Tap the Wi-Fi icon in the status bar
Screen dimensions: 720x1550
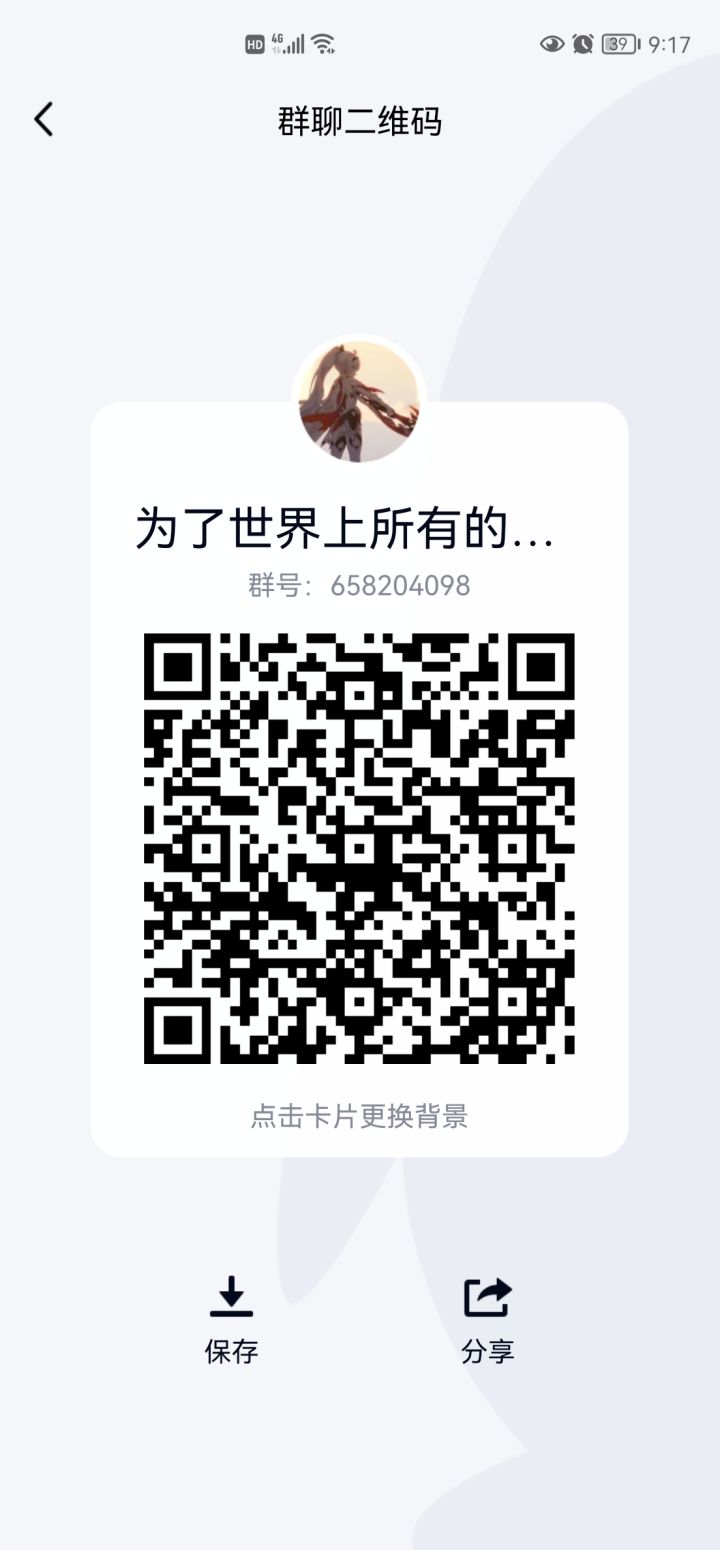pyautogui.click(x=320, y=43)
